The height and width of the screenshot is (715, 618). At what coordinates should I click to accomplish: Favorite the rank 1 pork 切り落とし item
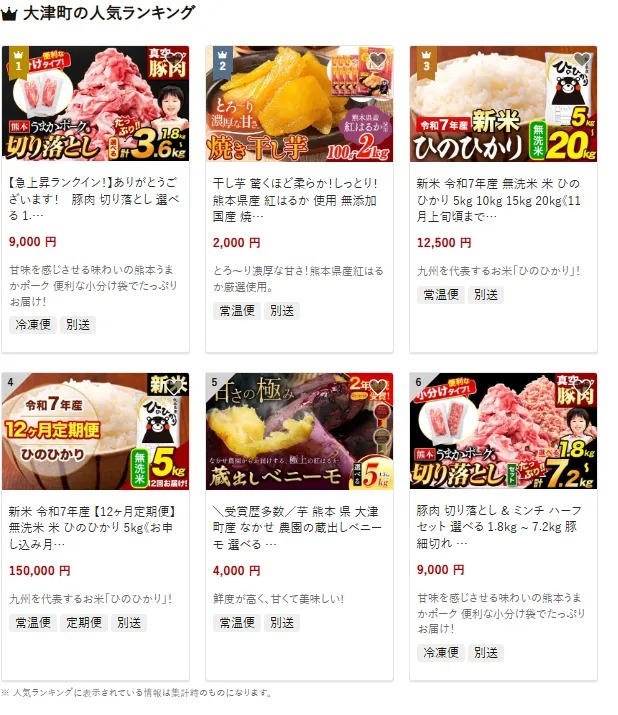coord(173,60)
